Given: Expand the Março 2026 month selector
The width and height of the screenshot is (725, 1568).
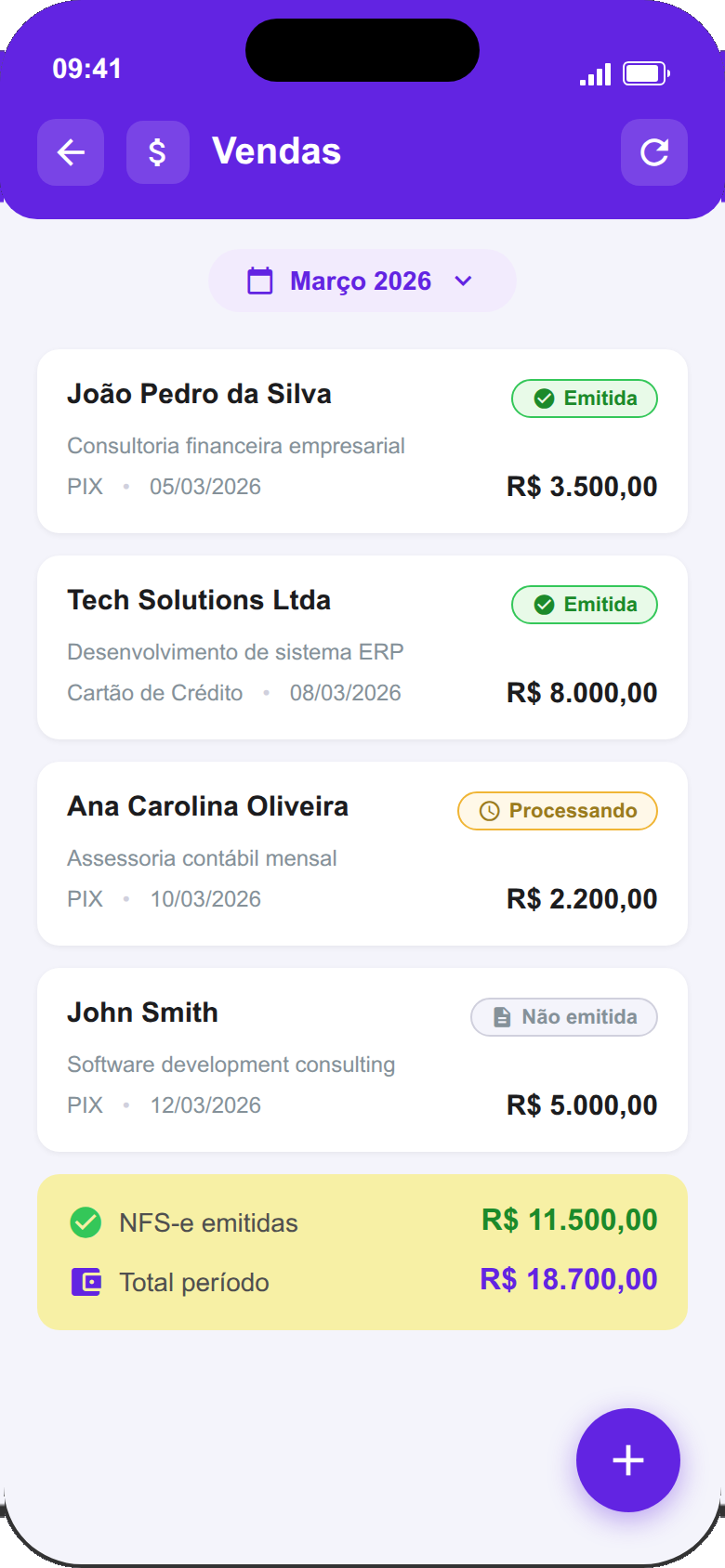Looking at the screenshot, I should [x=362, y=280].
